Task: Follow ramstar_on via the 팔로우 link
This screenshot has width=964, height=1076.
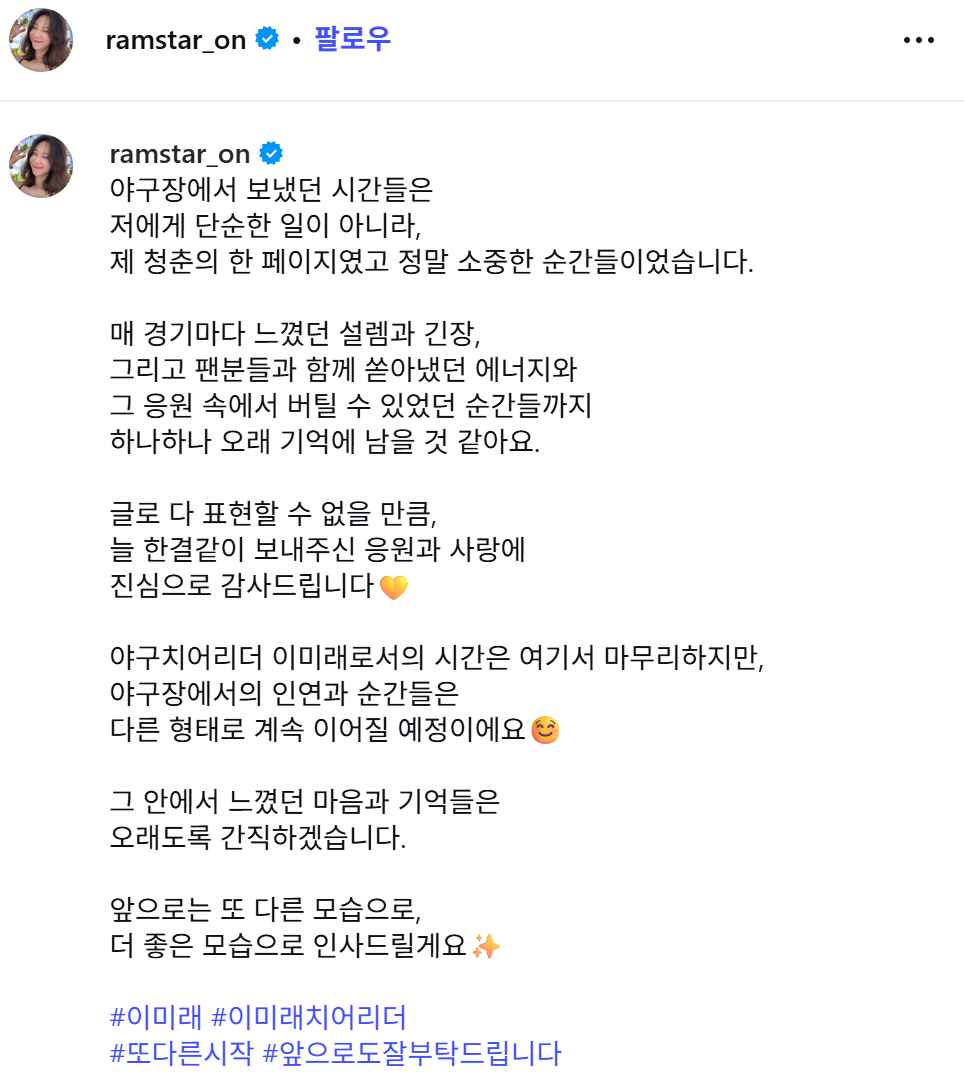Action: tap(352, 39)
